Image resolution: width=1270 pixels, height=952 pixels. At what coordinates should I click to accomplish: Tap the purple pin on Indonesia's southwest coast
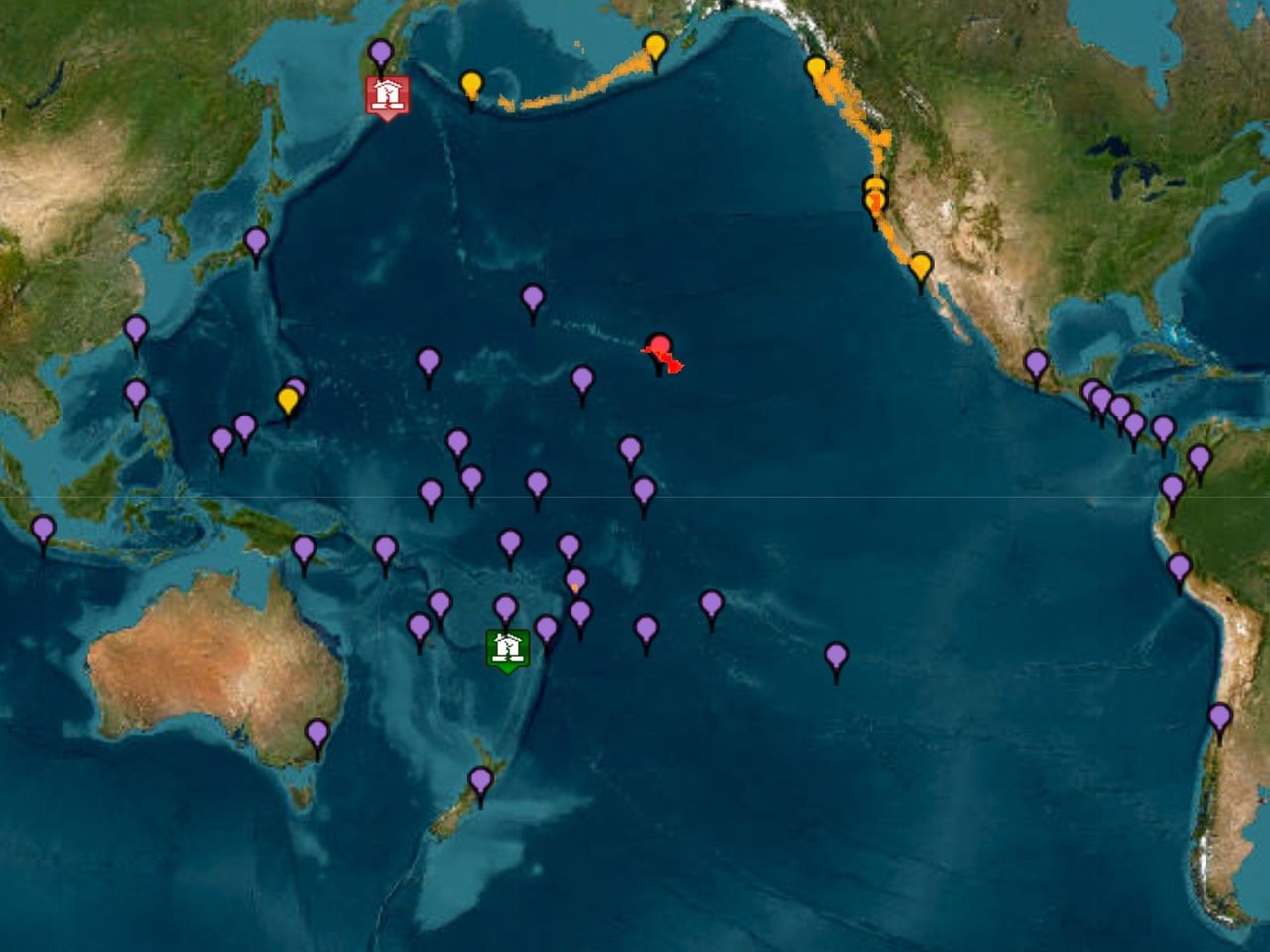[43, 530]
